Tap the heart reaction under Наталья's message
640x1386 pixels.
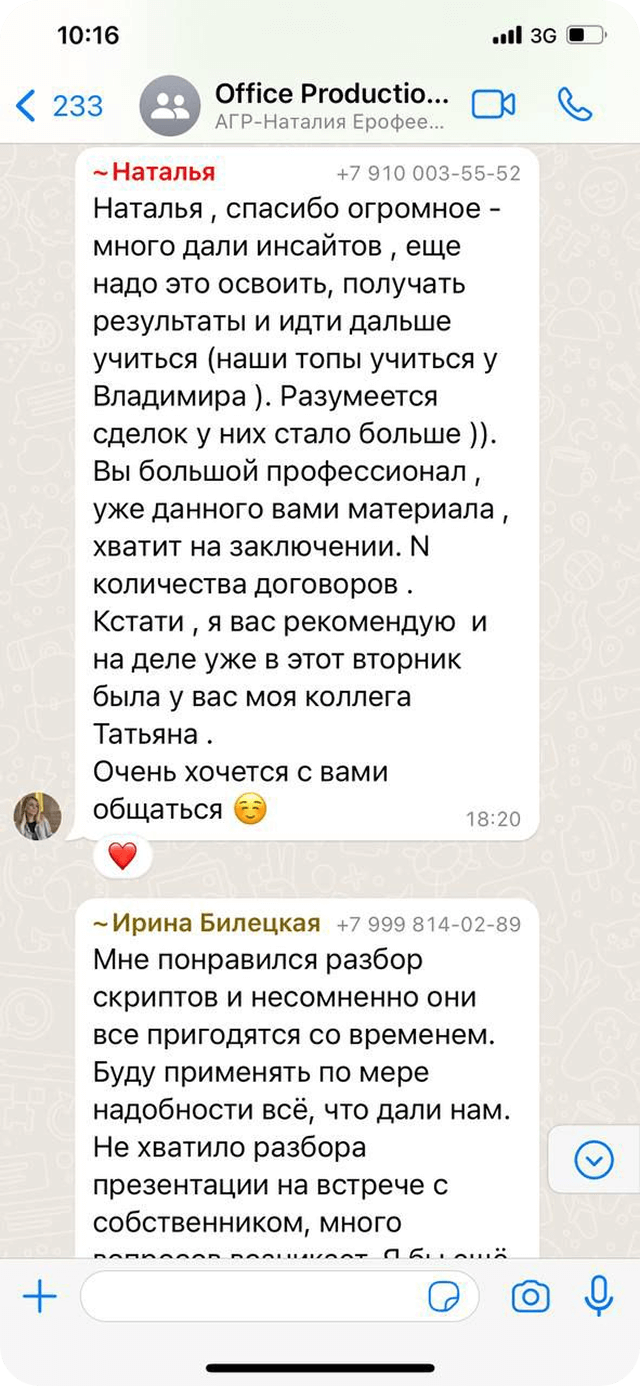click(x=122, y=856)
